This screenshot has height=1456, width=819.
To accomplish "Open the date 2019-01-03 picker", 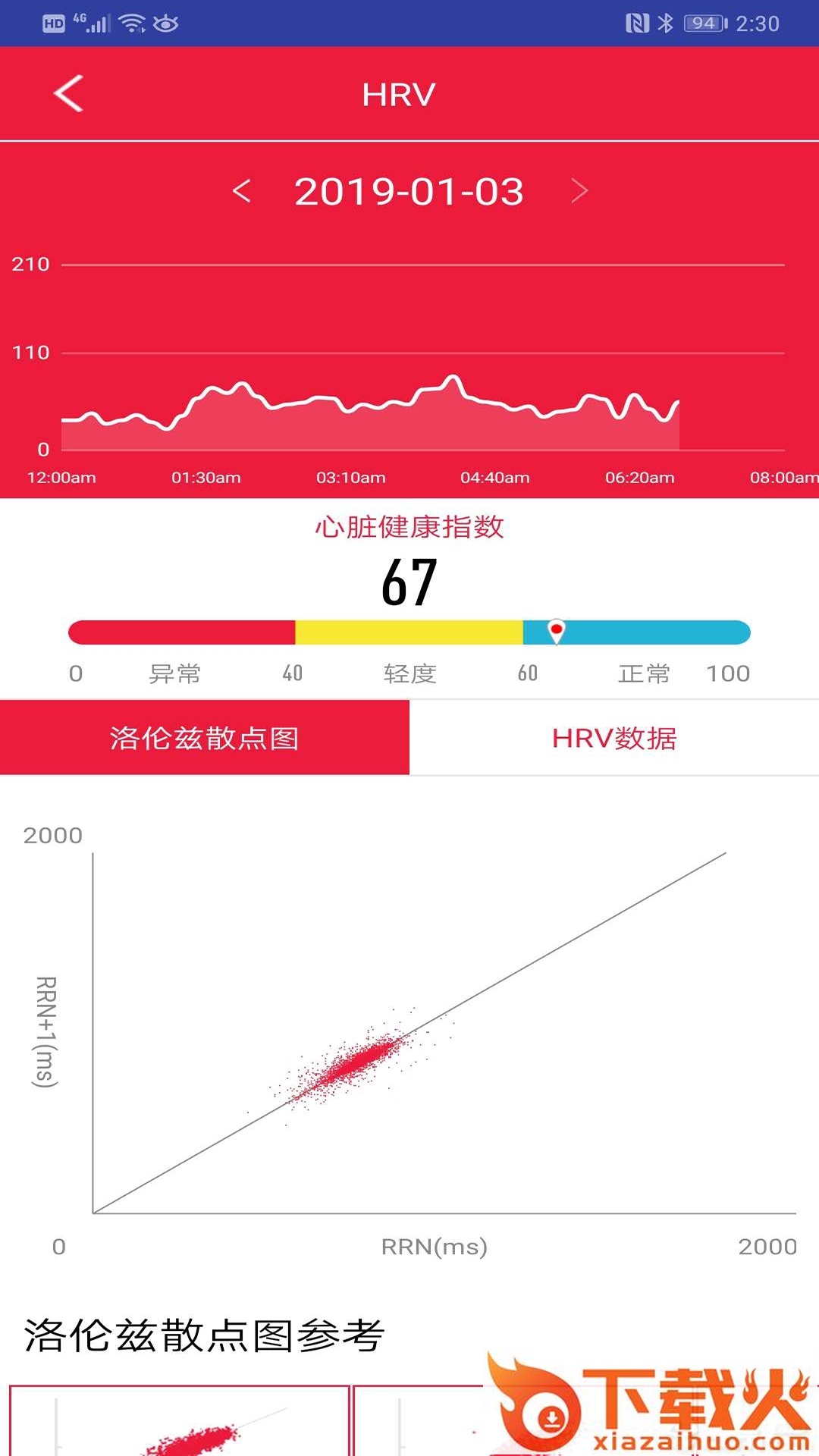I will 409,191.
